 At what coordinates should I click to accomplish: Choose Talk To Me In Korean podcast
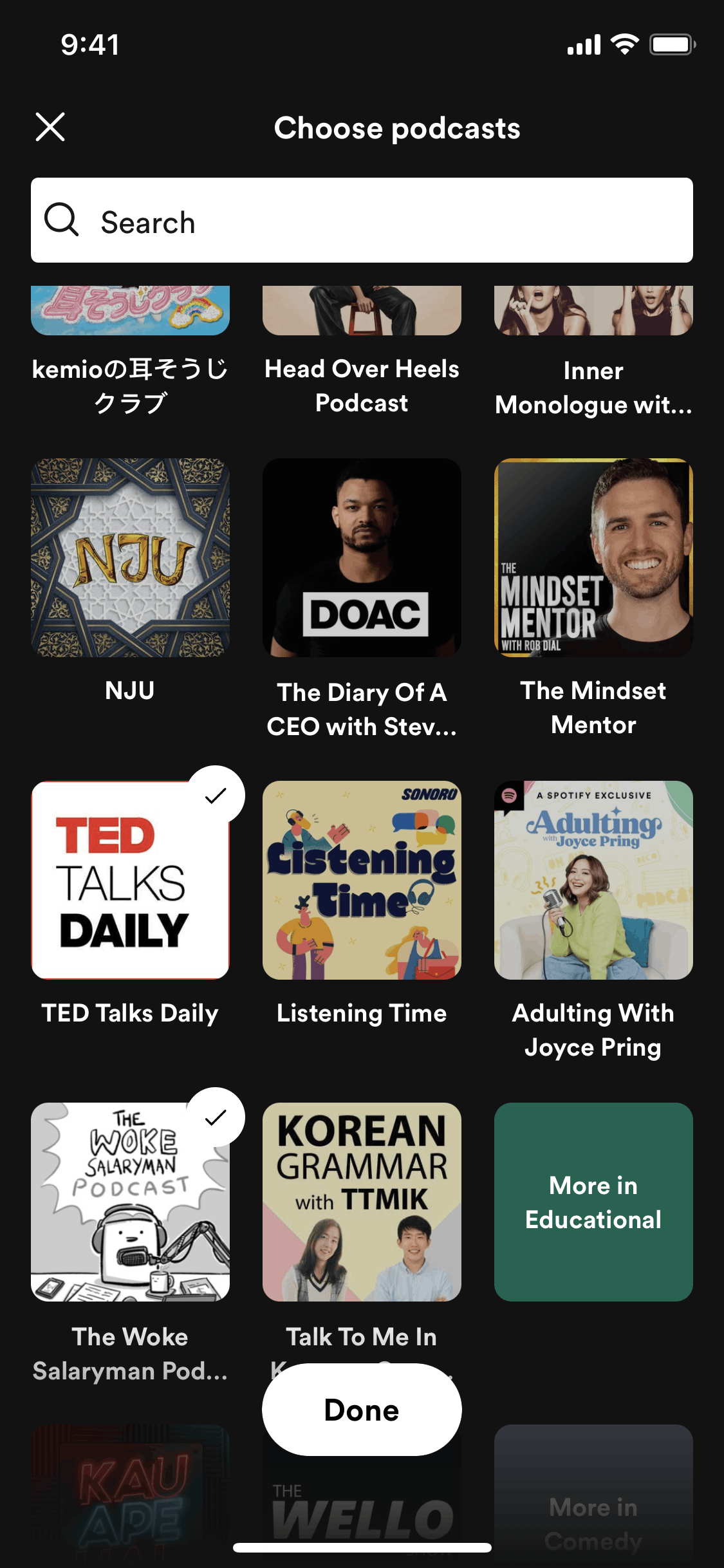click(362, 1202)
